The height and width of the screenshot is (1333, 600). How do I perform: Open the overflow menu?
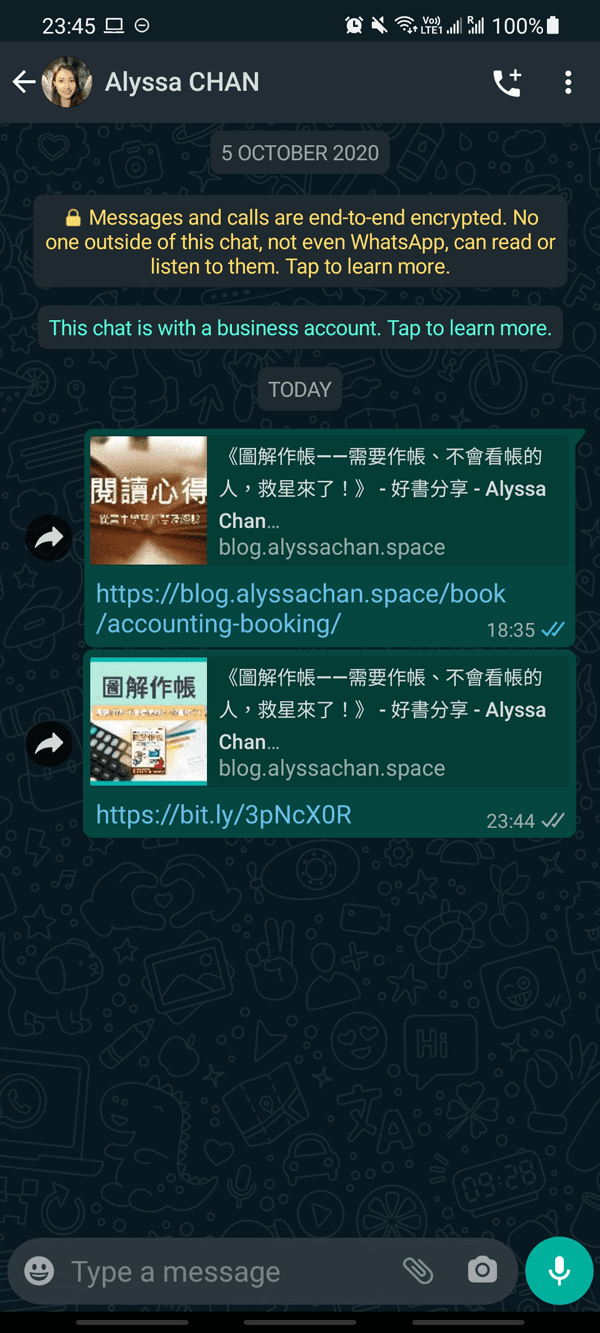tap(568, 83)
